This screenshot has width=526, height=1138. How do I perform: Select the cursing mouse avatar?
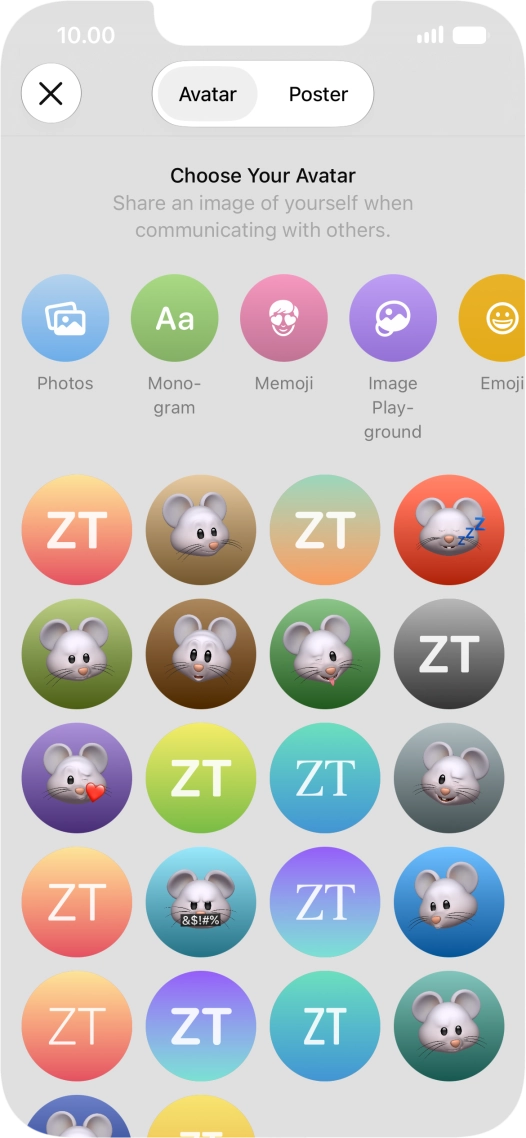(x=201, y=902)
